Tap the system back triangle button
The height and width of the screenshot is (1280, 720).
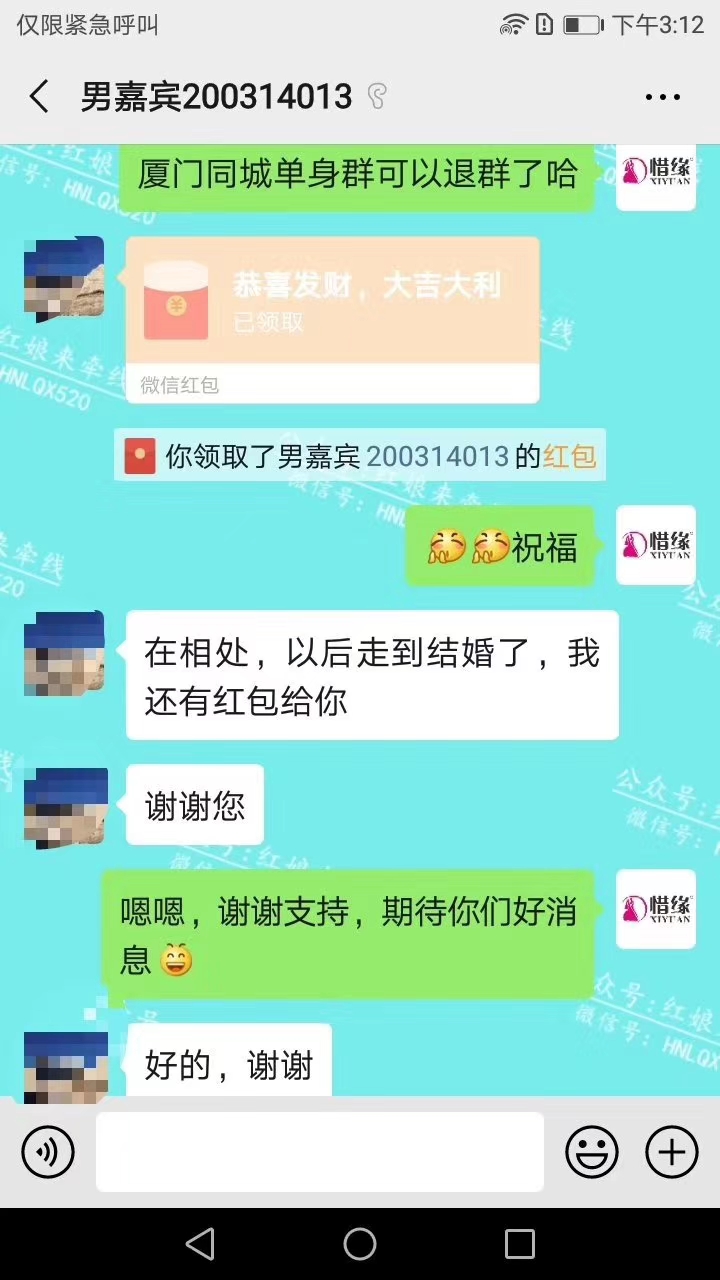pos(200,1244)
